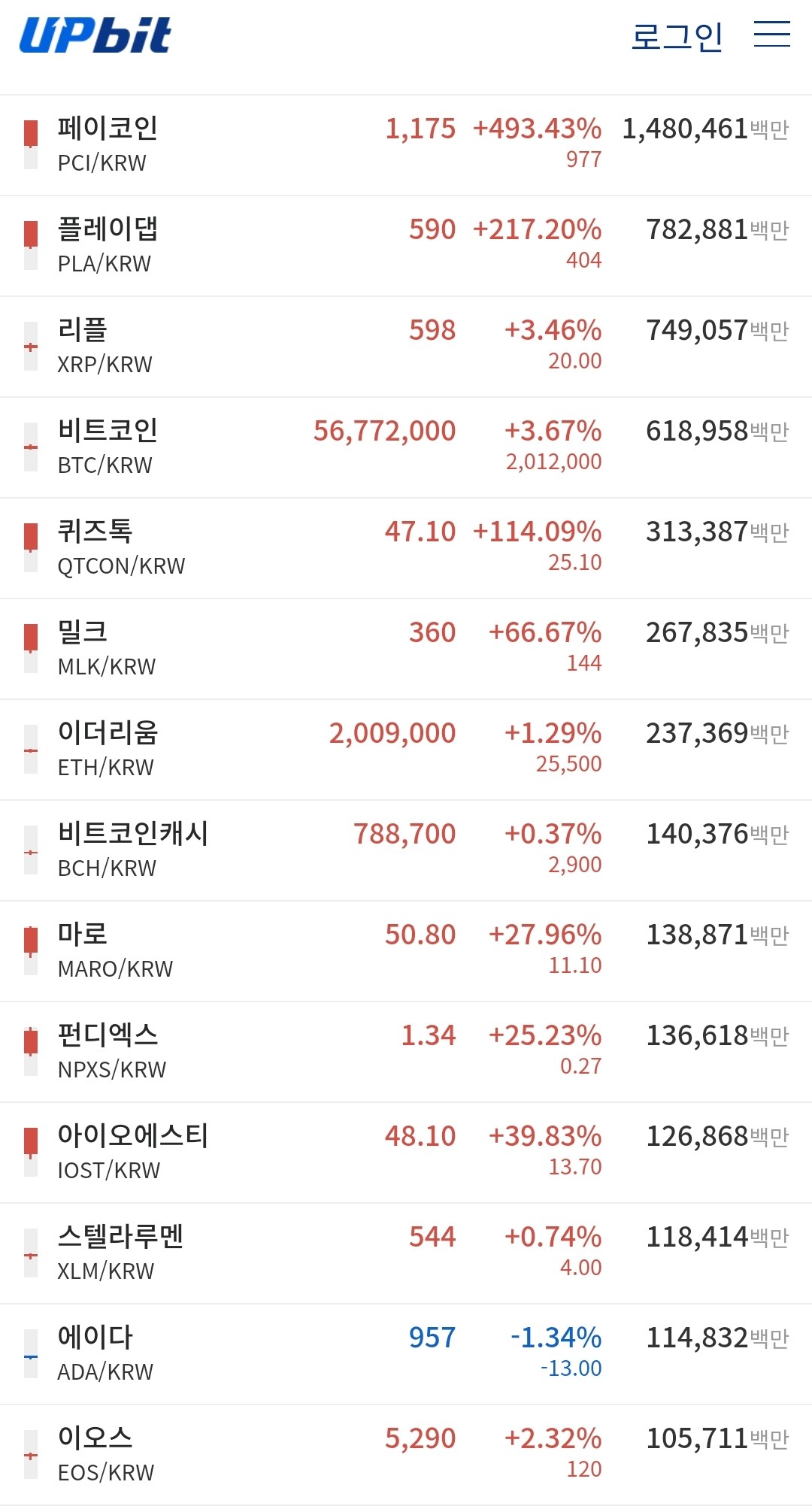Select the 마로 coin row
The image size is (812, 1506).
(406, 950)
